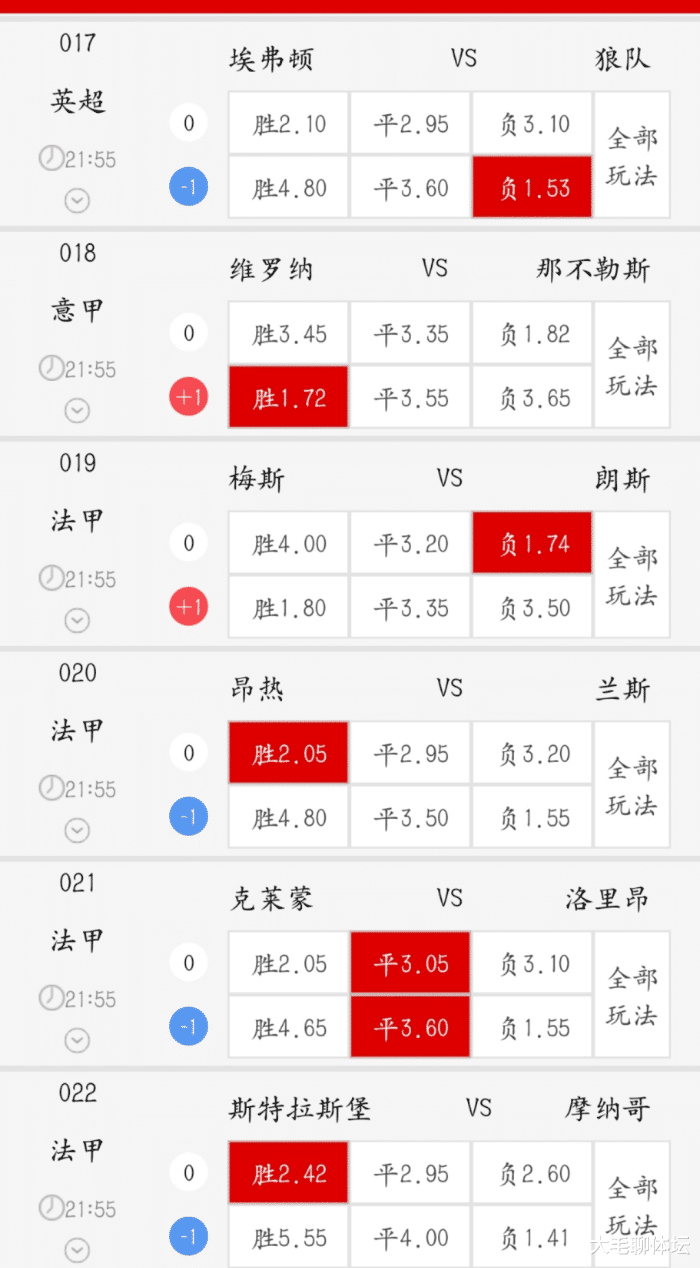The height and width of the screenshot is (1268, 700).
Task: Choose 胜4.65 for 克莱蒙 vs 洛里昂
Action: [x=288, y=1028]
